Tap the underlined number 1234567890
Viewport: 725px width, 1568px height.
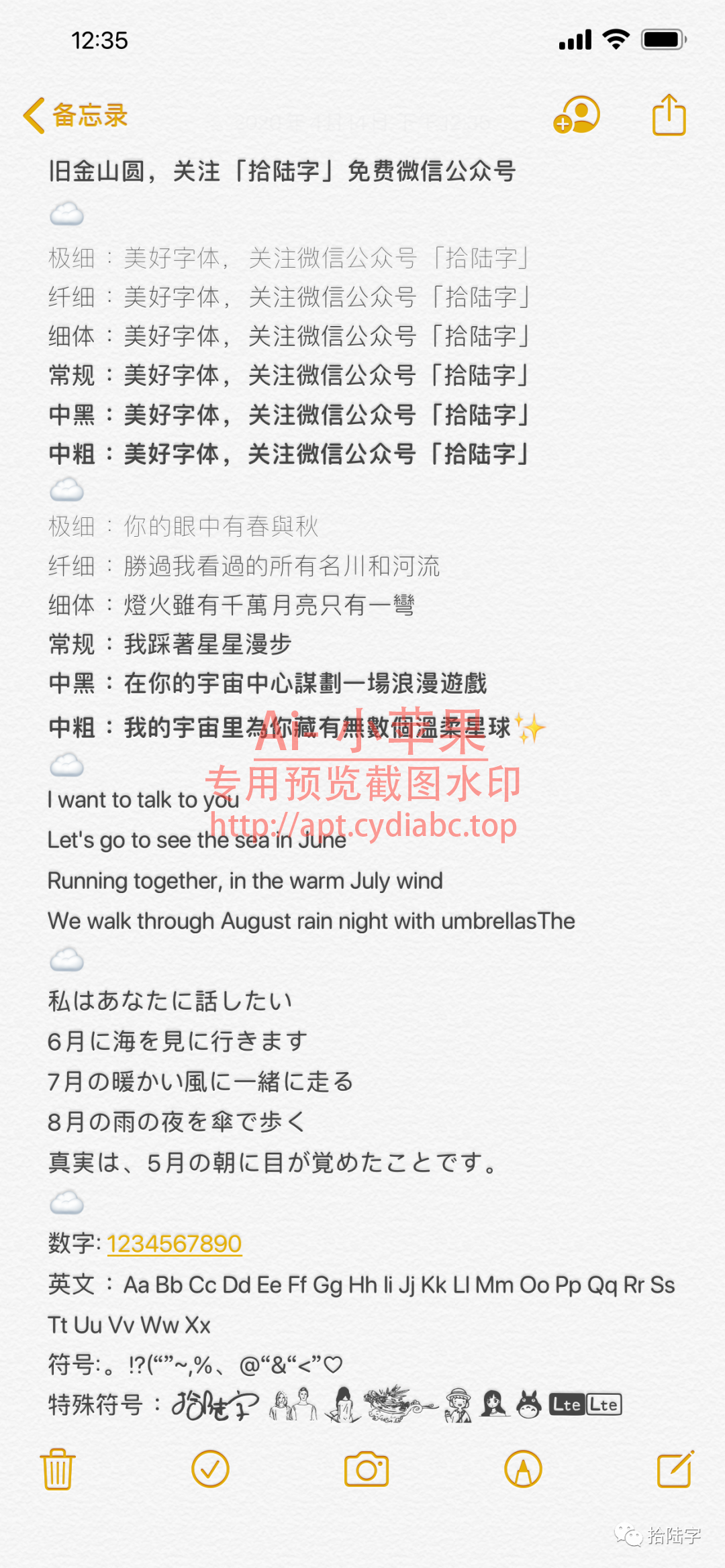pos(175,1244)
